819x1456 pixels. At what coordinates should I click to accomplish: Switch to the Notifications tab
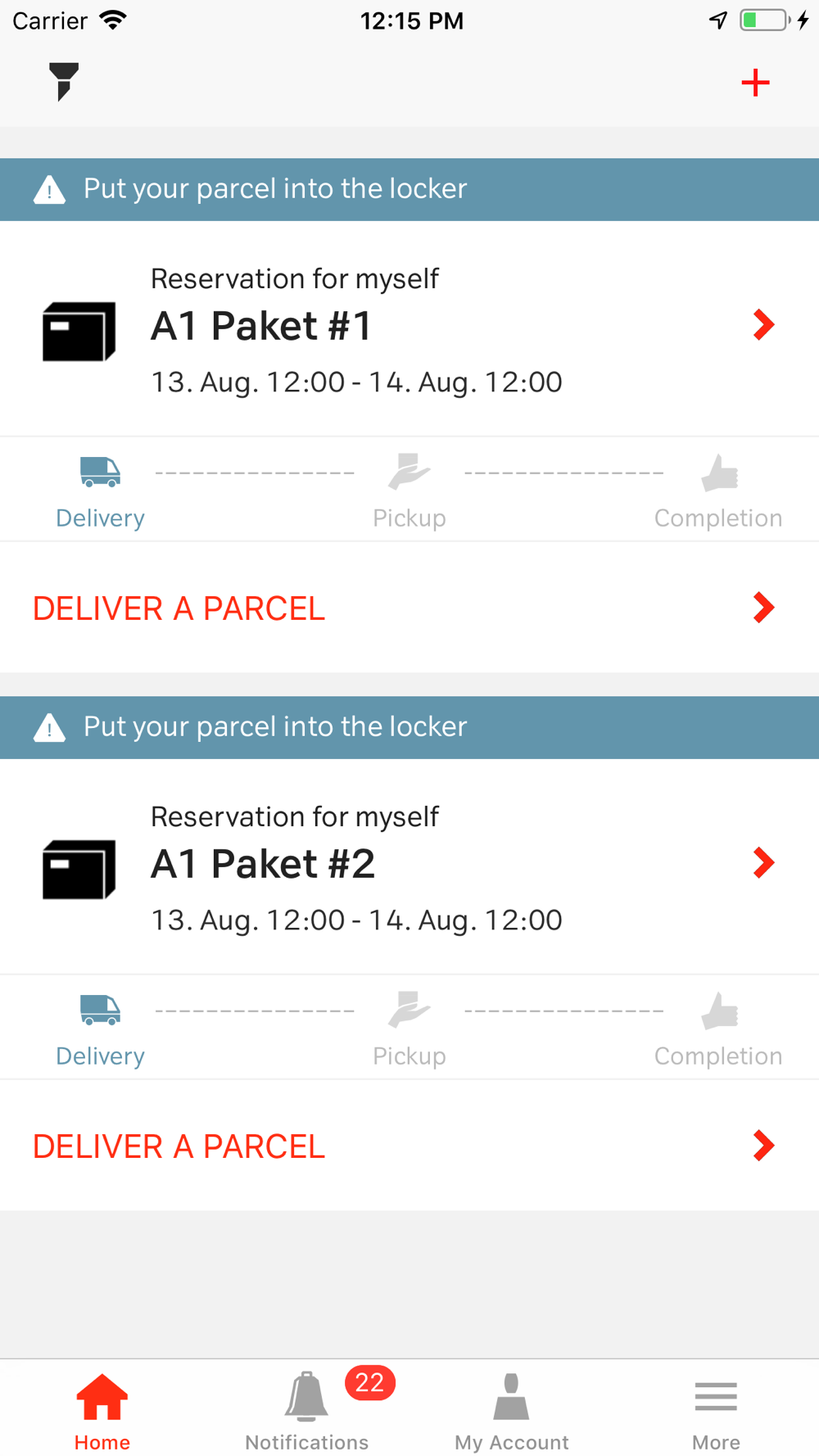(x=307, y=1410)
